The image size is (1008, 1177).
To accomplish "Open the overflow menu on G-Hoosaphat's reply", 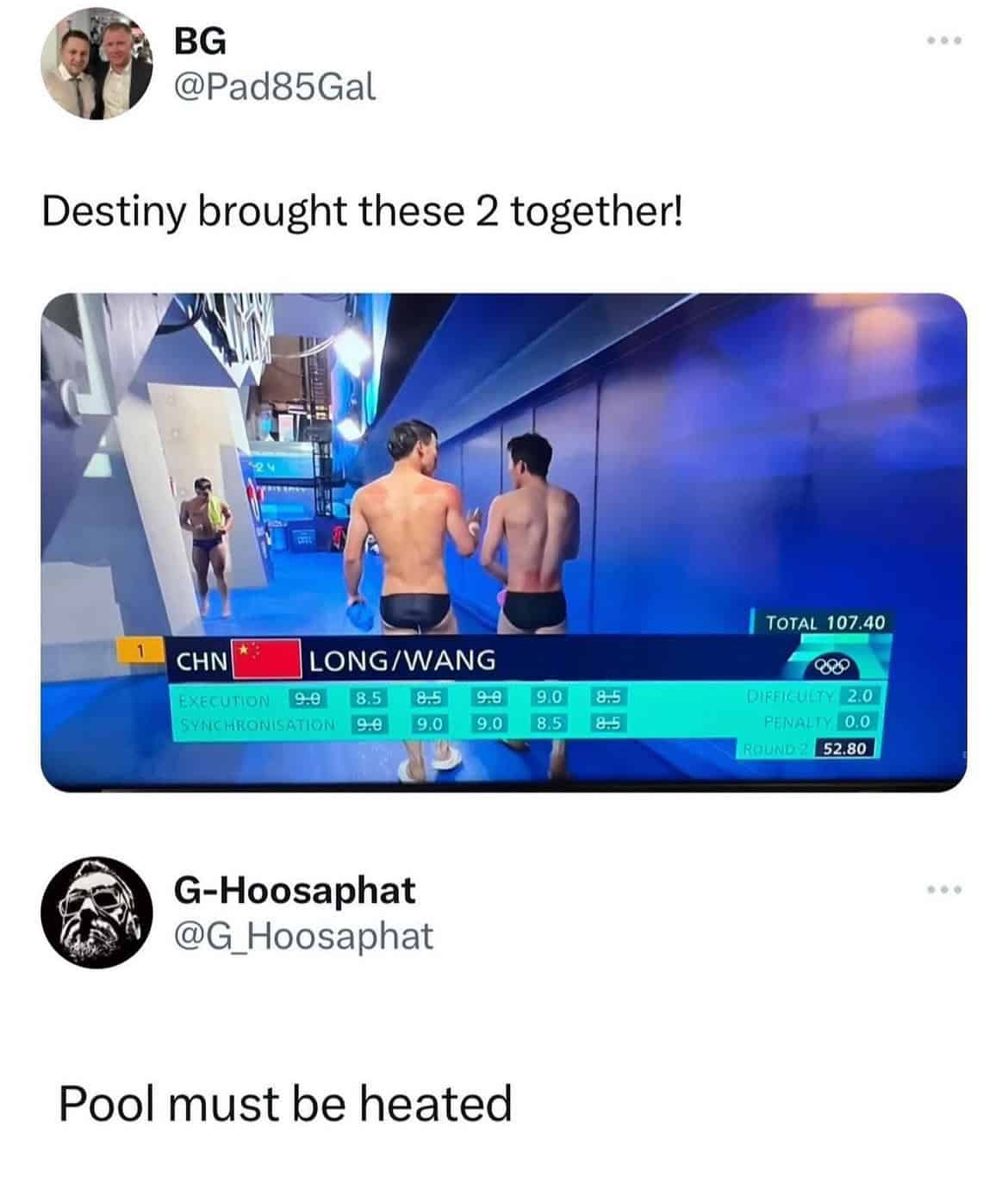I will [943, 888].
